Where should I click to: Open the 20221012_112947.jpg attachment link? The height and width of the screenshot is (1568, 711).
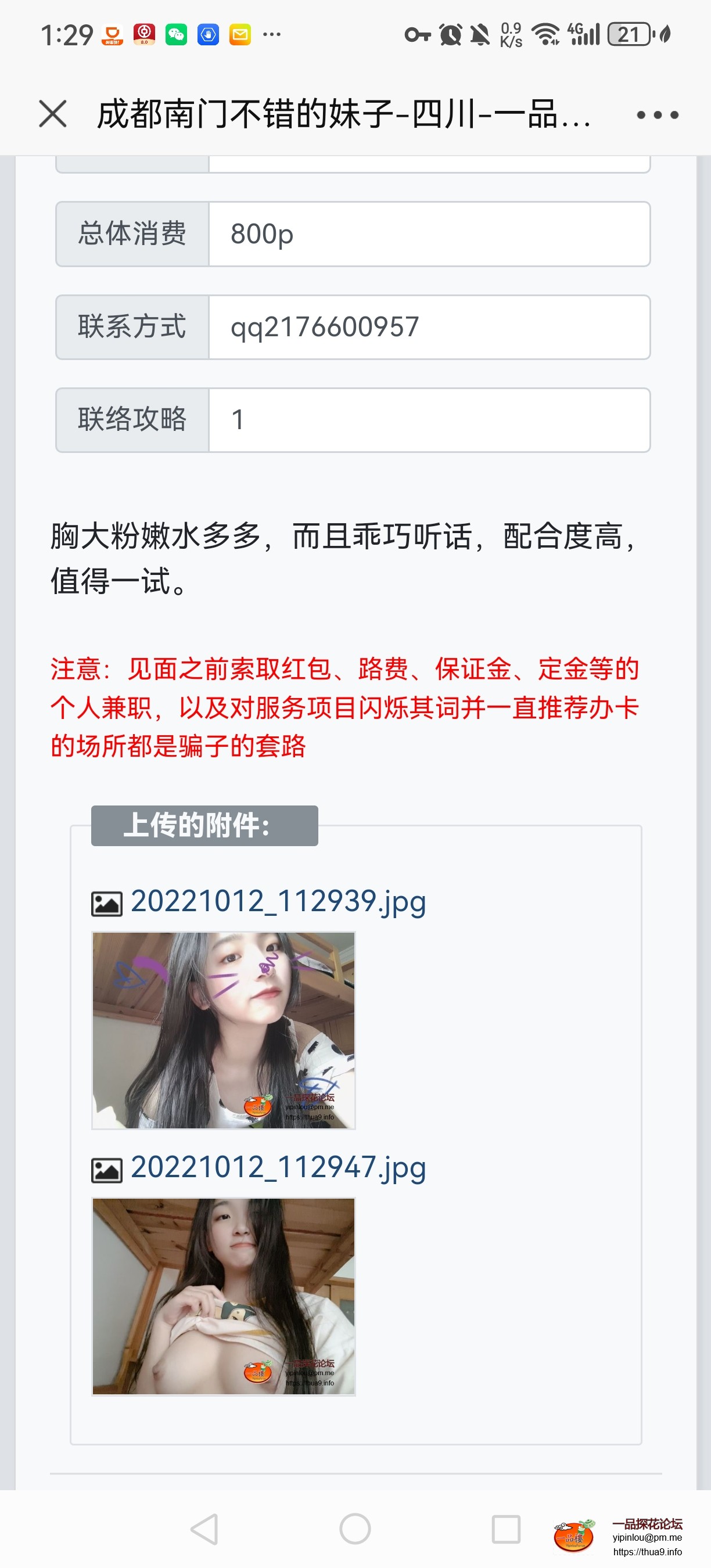pos(278,1168)
